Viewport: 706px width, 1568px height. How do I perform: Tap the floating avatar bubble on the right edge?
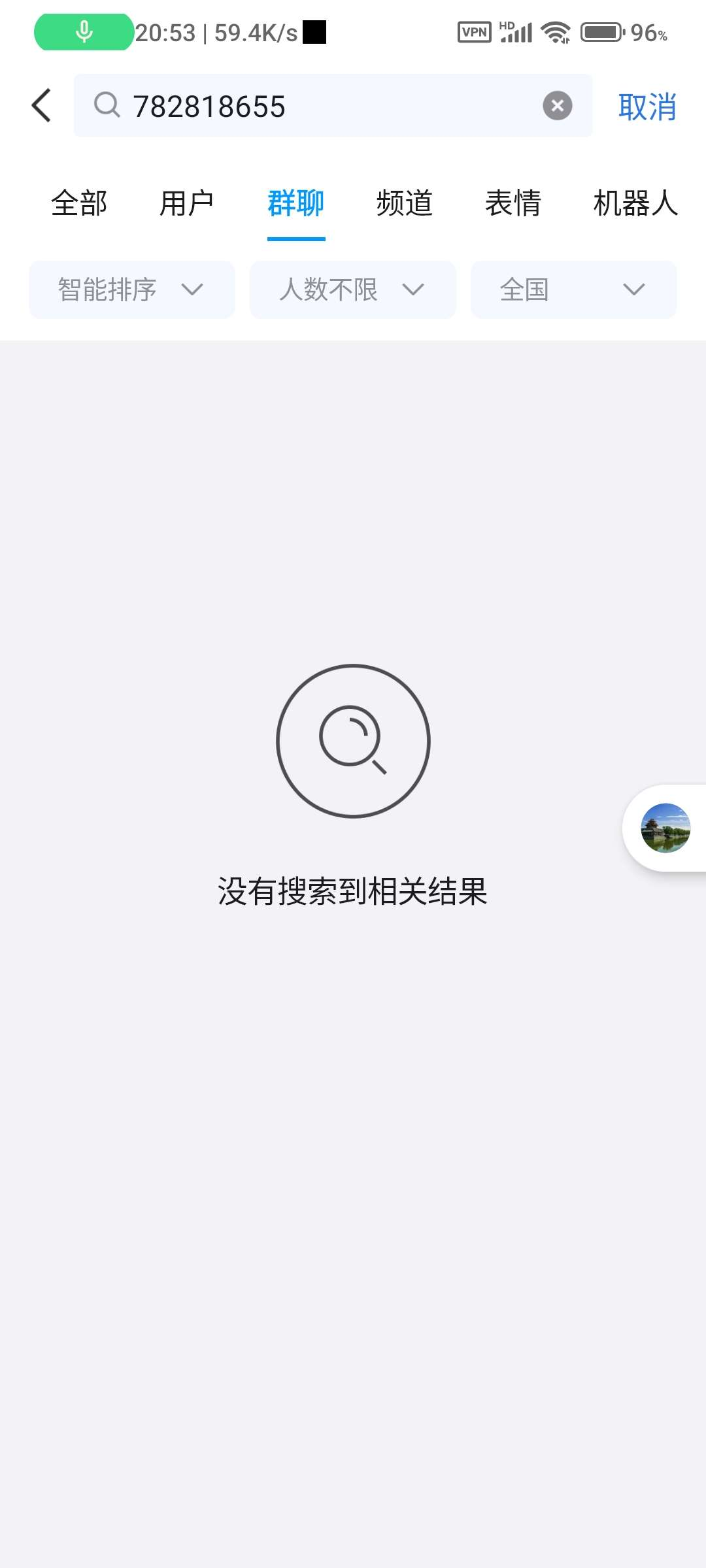pyautogui.click(x=665, y=828)
